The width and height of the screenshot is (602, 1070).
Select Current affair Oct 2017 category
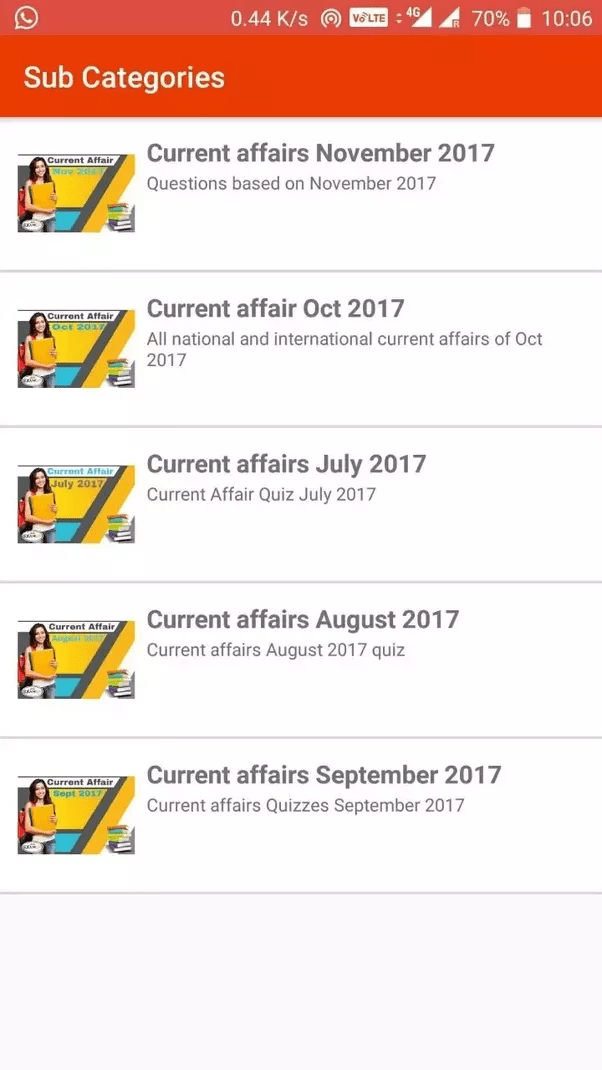275,309
